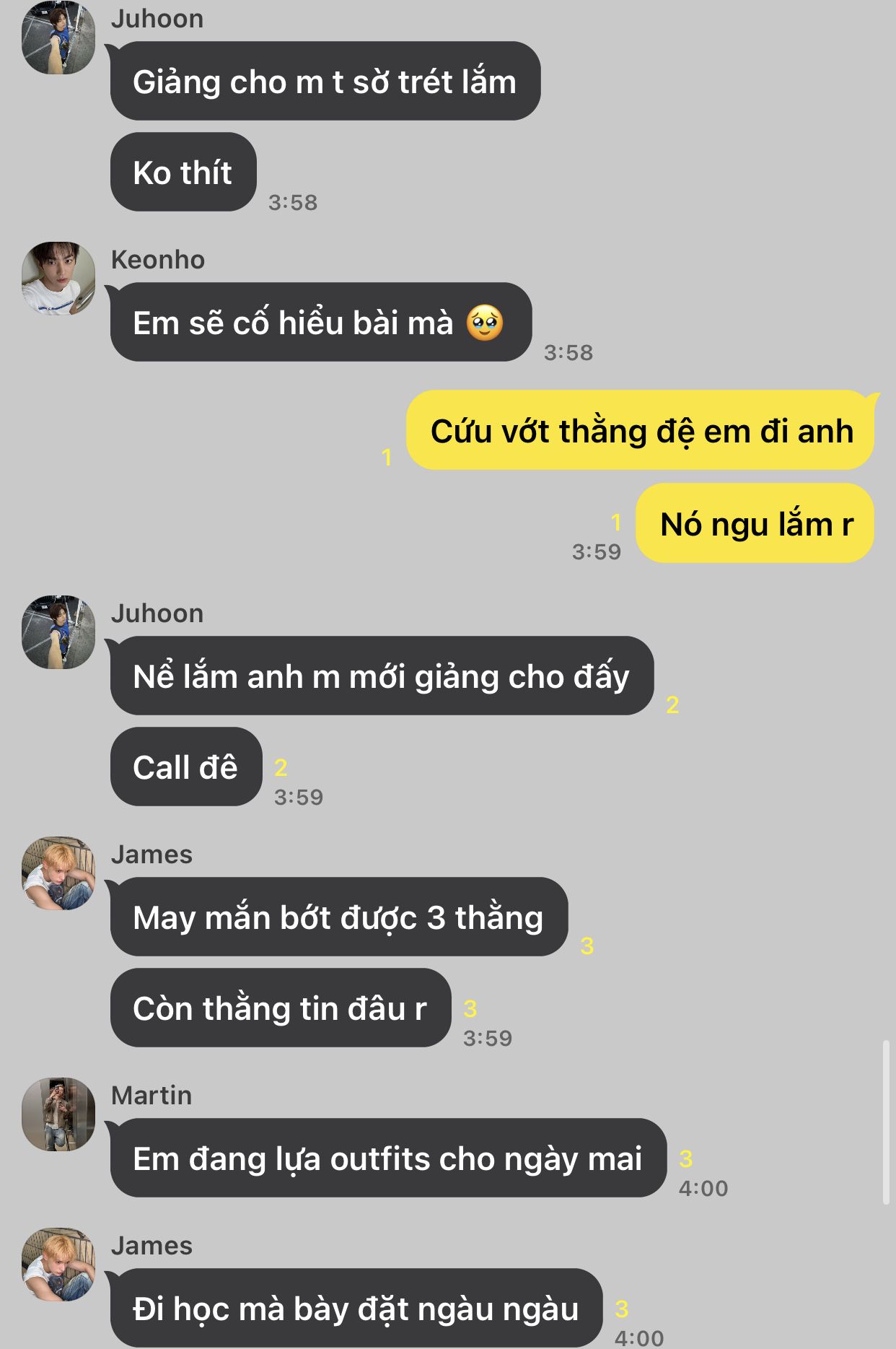Image resolution: width=896 pixels, height=1349 pixels.
Task: Tap James's avatar beside "Đi học mà" message
Action: click(58, 1265)
